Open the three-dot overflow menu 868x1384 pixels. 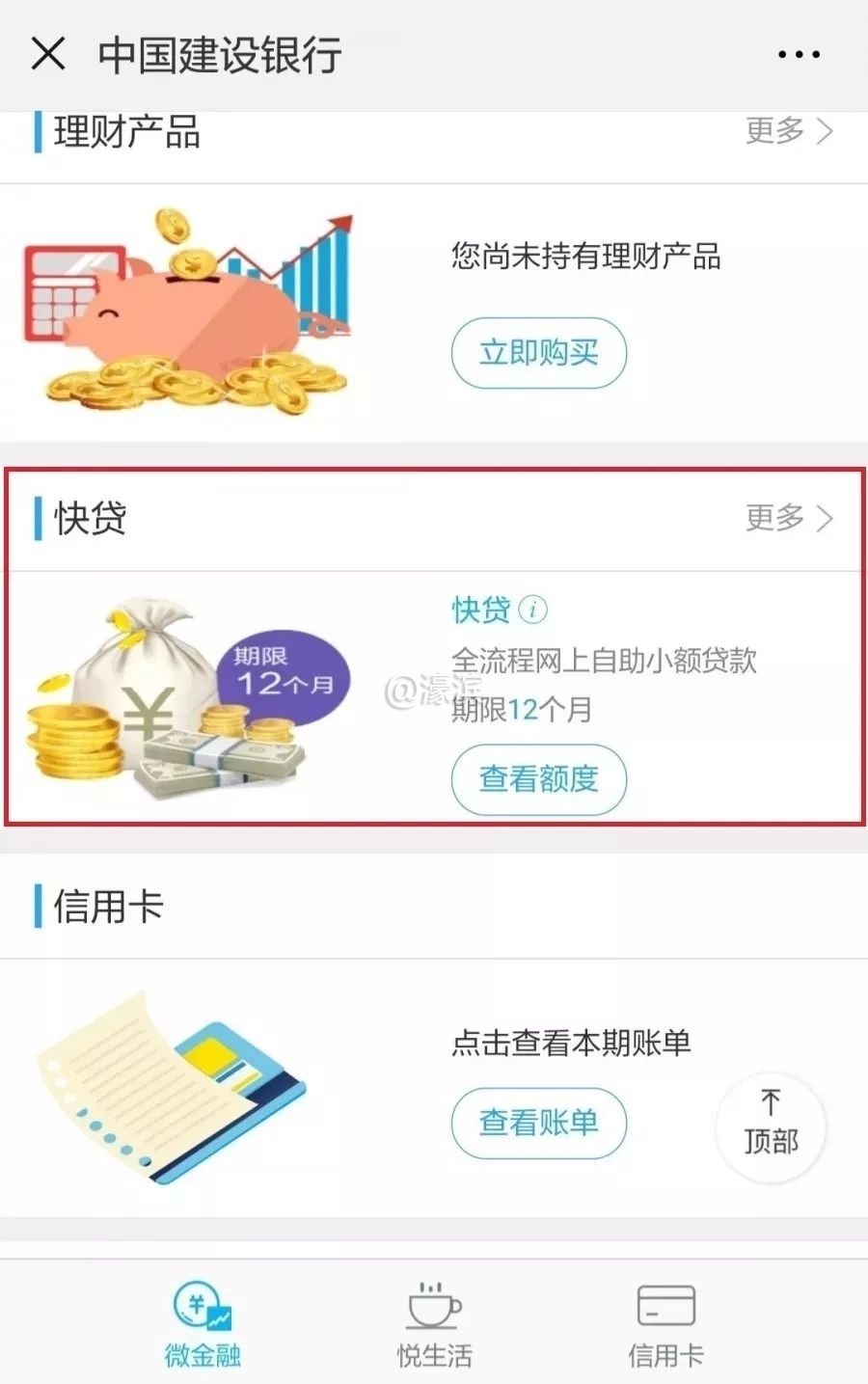tap(799, 55)
